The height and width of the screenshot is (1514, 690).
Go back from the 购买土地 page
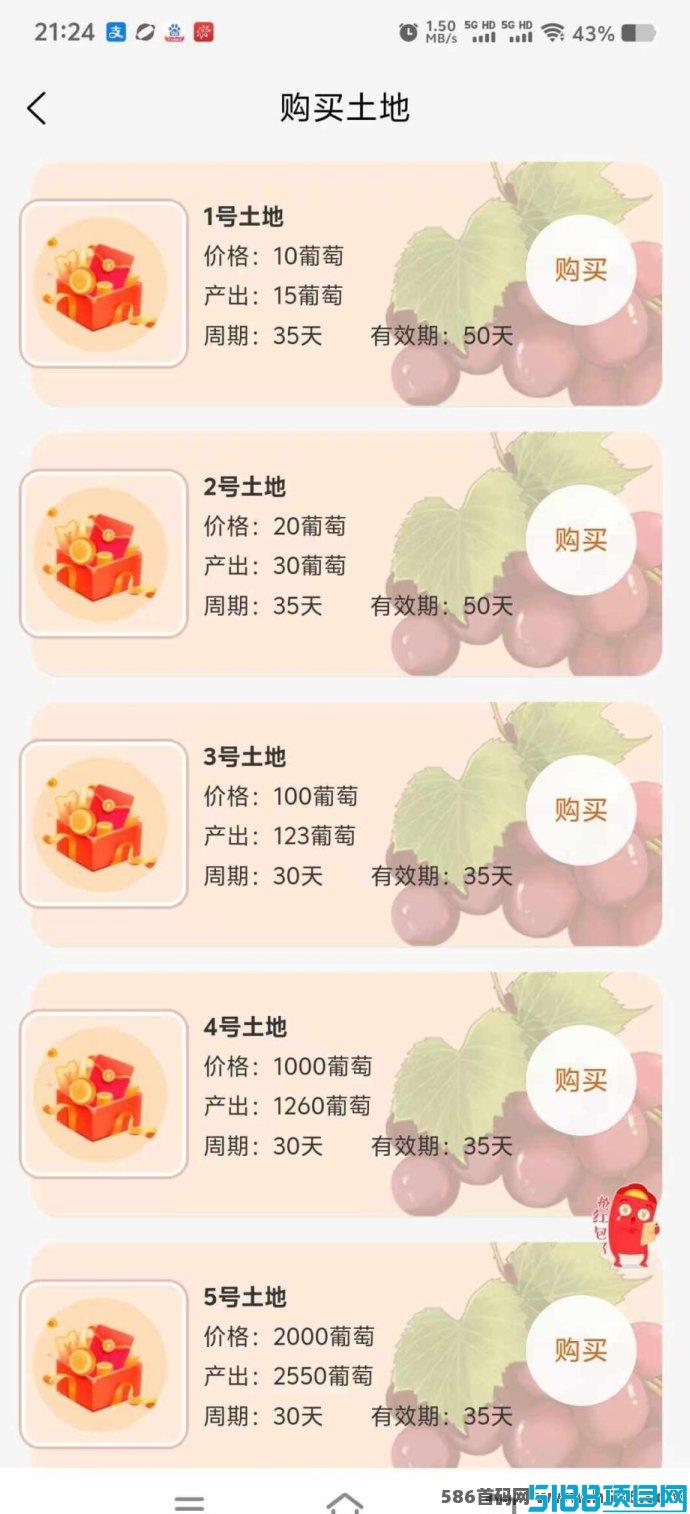pyautogui.click(x=37, y=108)
